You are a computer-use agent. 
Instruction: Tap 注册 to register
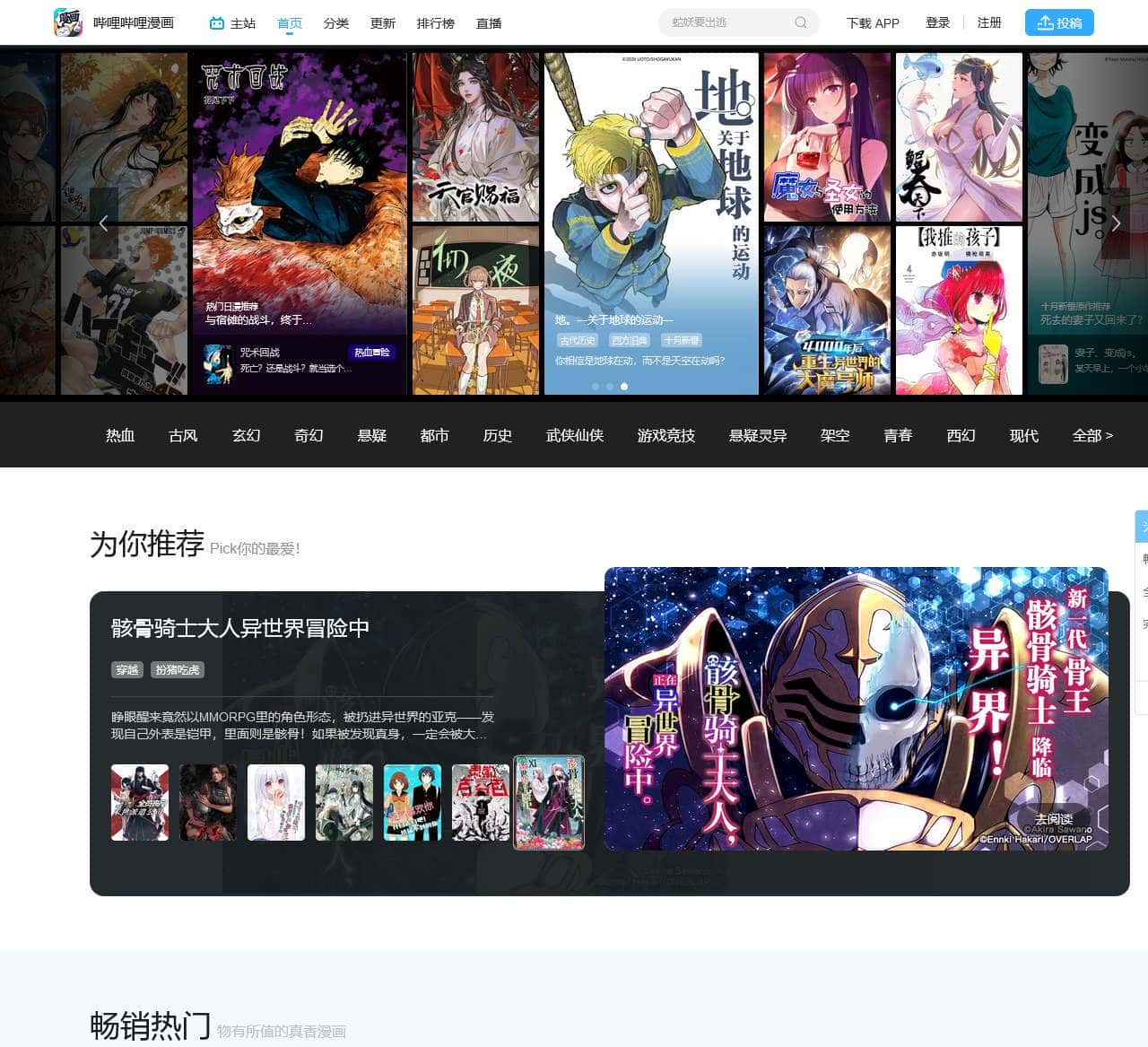point(989,22)
